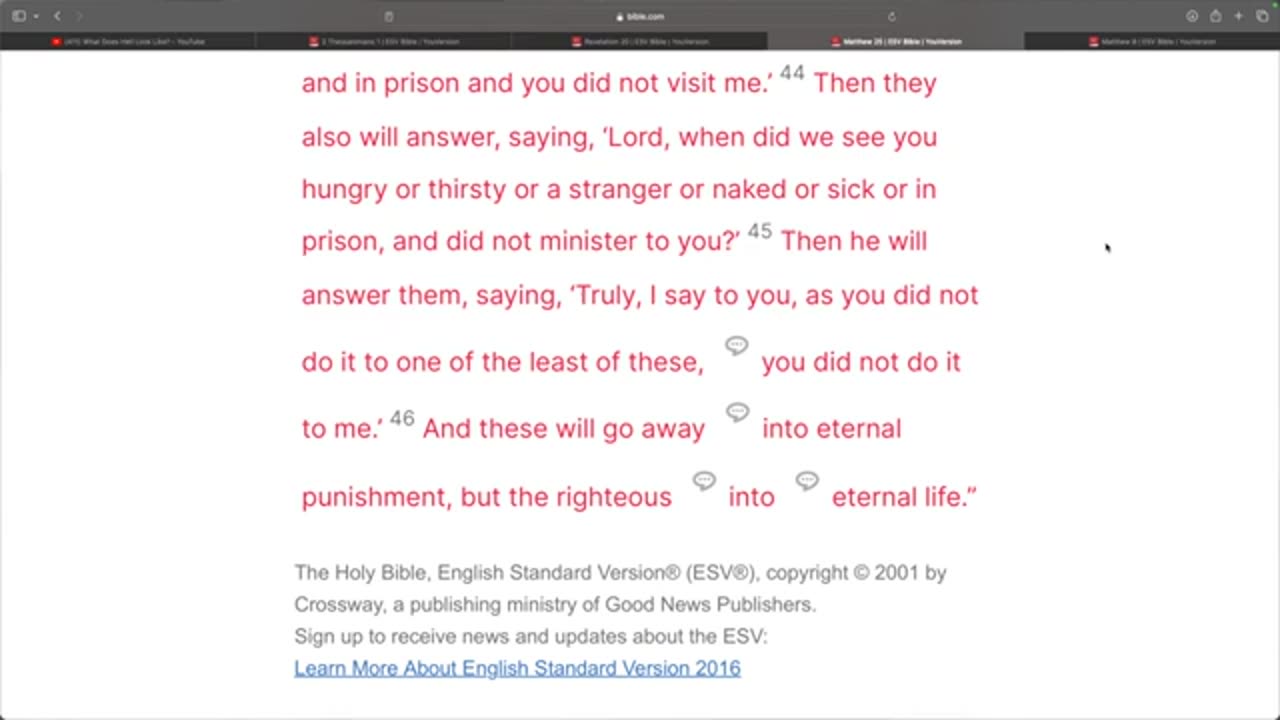Open Learn More About English Standard Version 2016
The image size is (1280, 720).
click(517, 668)
